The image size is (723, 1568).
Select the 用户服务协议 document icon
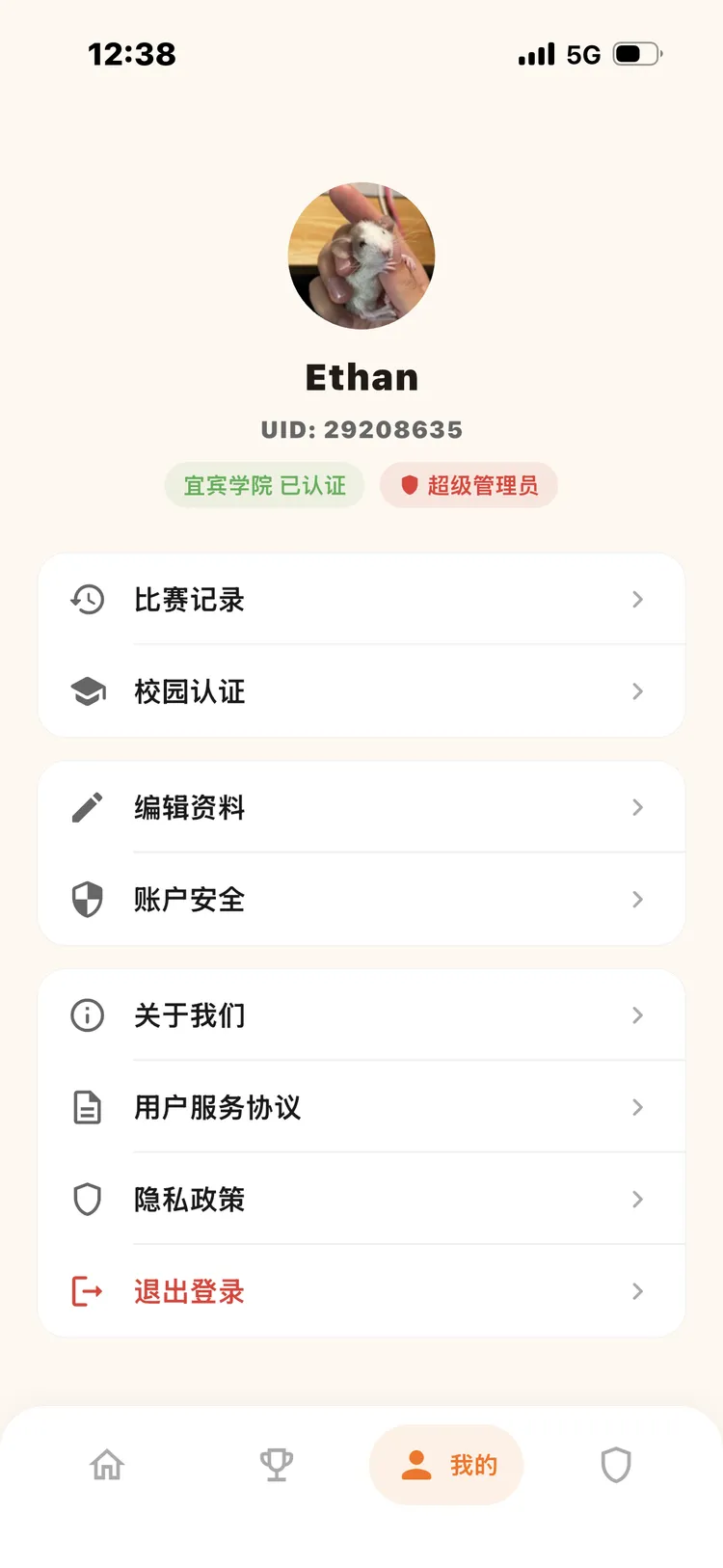point(87,1107)
